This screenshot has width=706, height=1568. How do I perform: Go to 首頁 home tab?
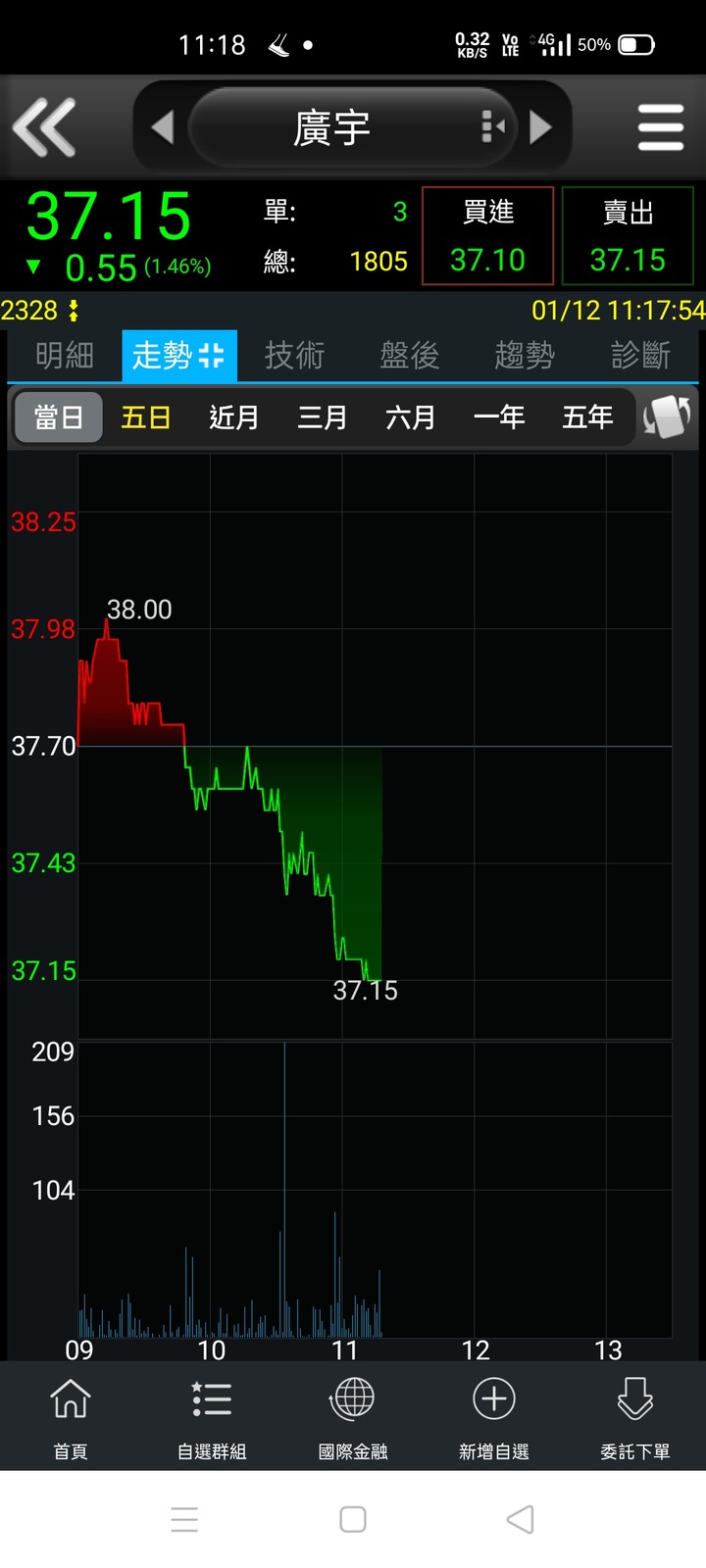71,1416
